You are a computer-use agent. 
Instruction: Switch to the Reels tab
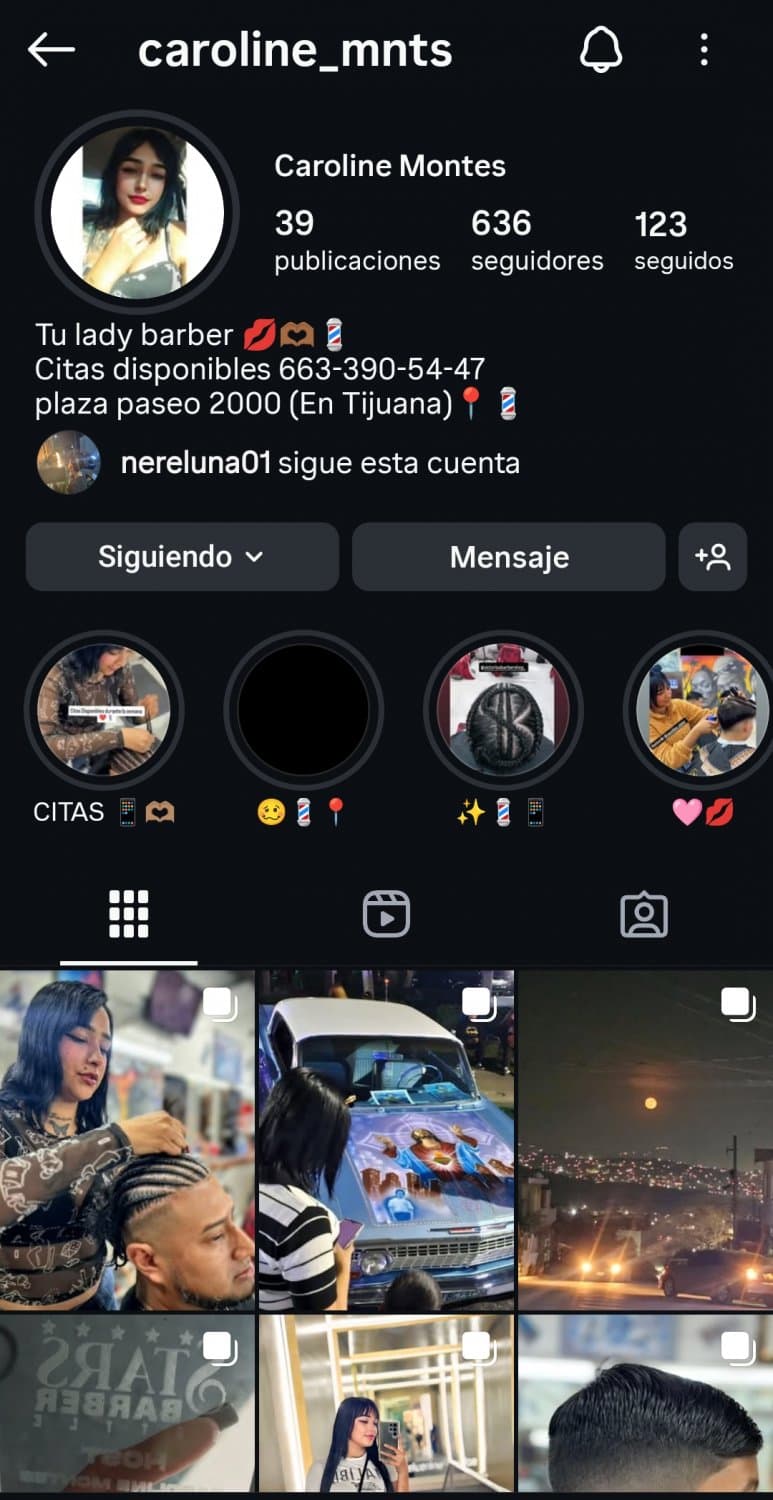[386, 914]
